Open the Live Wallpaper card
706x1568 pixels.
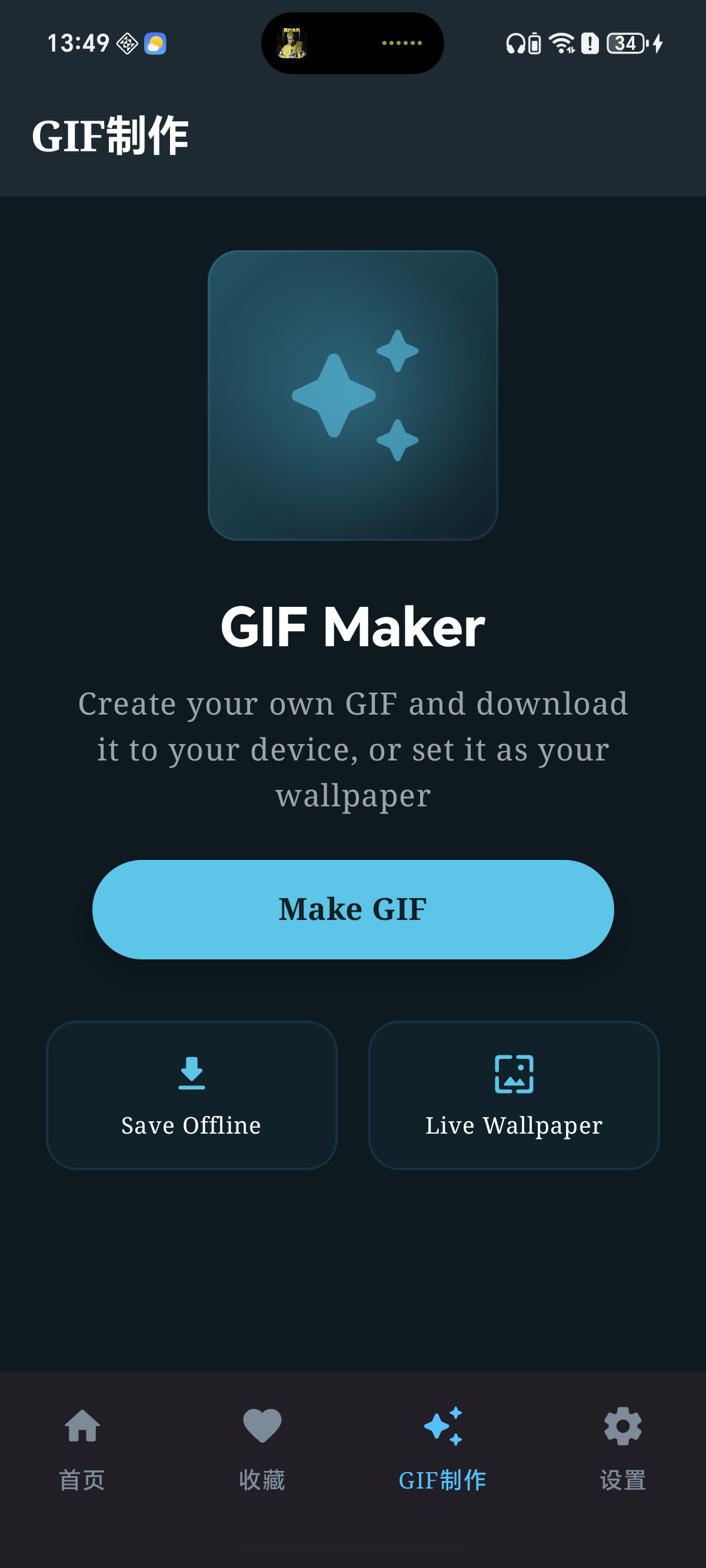click(514, 1094)
